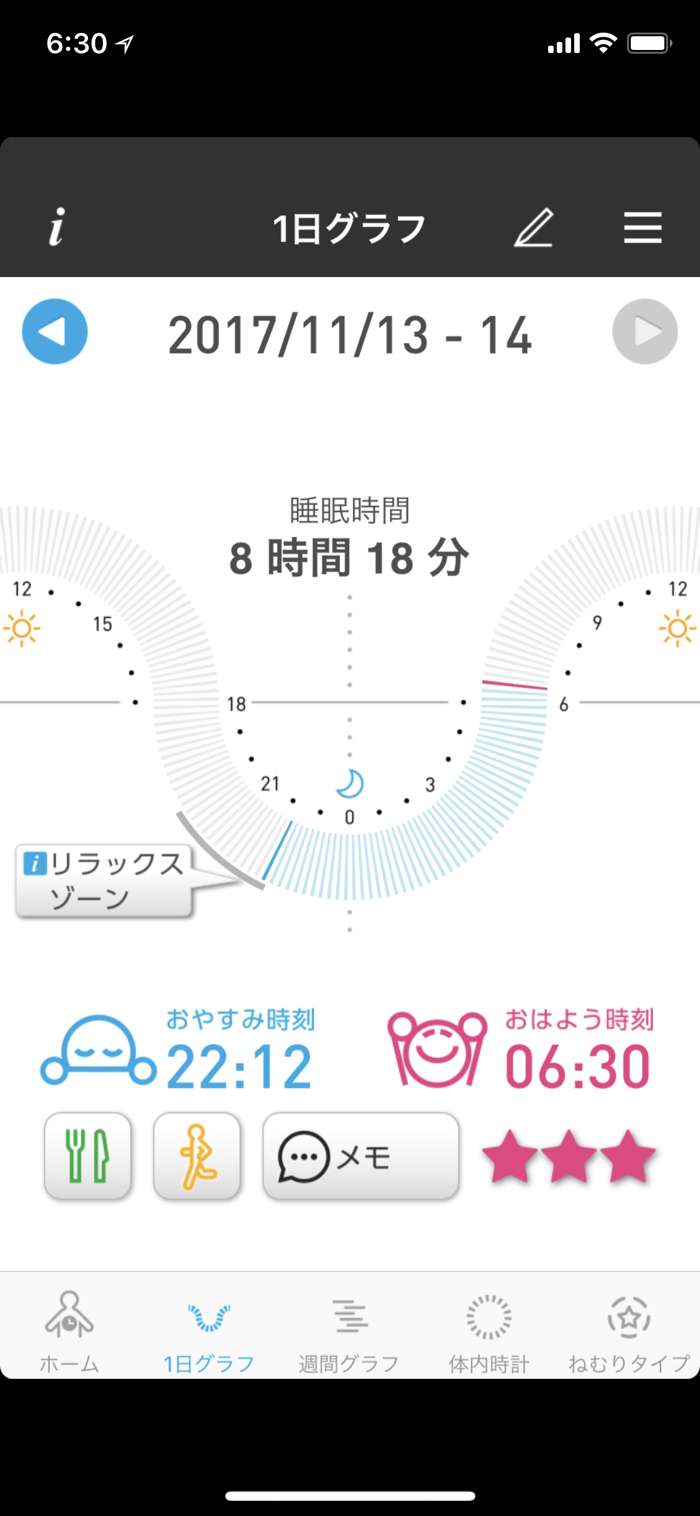Open the hamburger menu

click(643, 229)
